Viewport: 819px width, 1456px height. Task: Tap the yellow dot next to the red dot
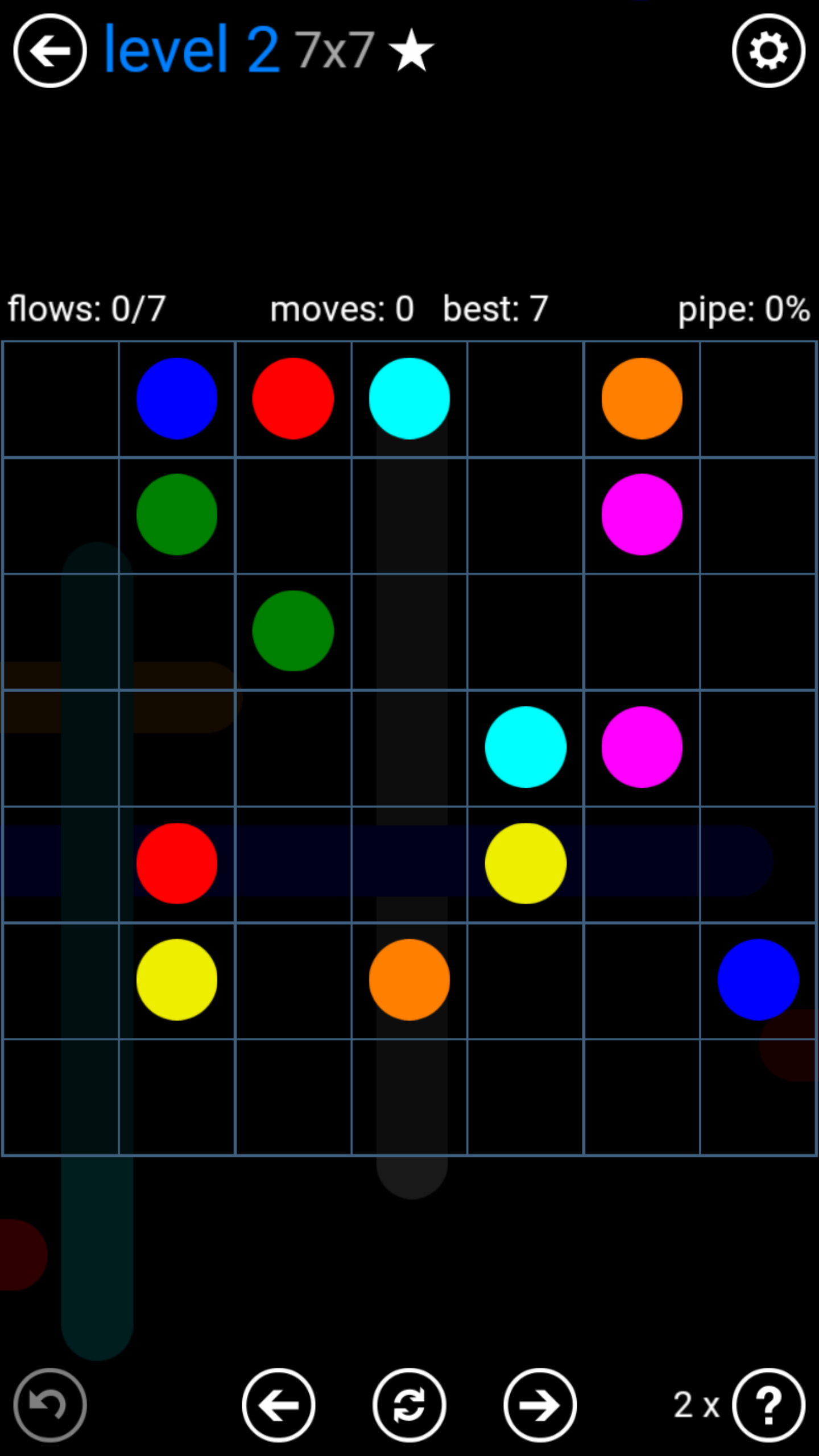point(526,863)
